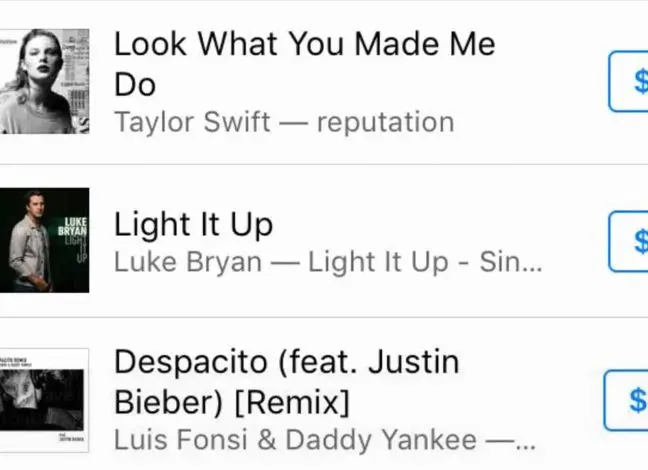The width and height of the screenshot is (648, 470).
Task: Tap the price button beside Despacito Remix
Action: click(628, 400)
